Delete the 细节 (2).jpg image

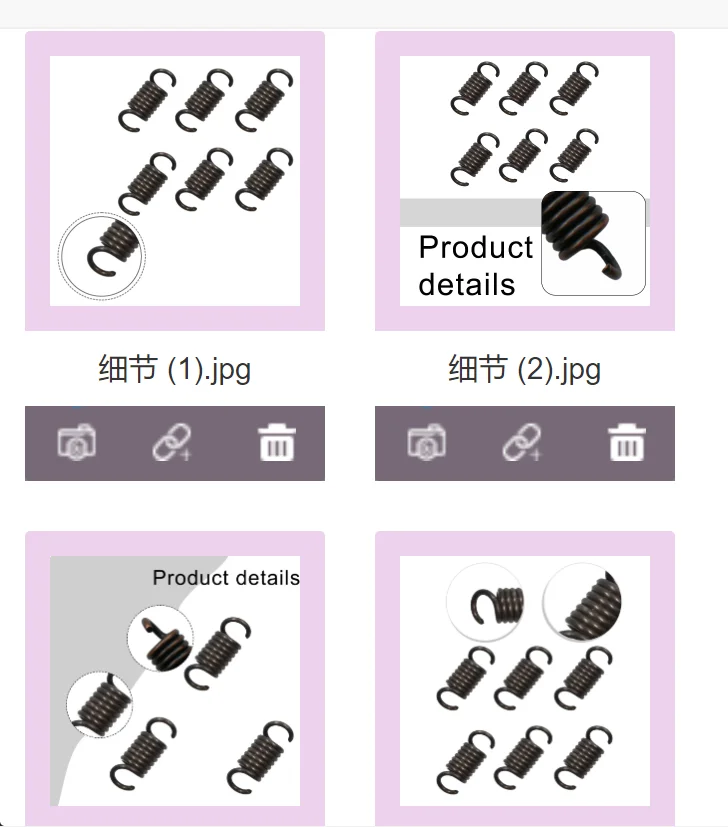click(627, 442)
